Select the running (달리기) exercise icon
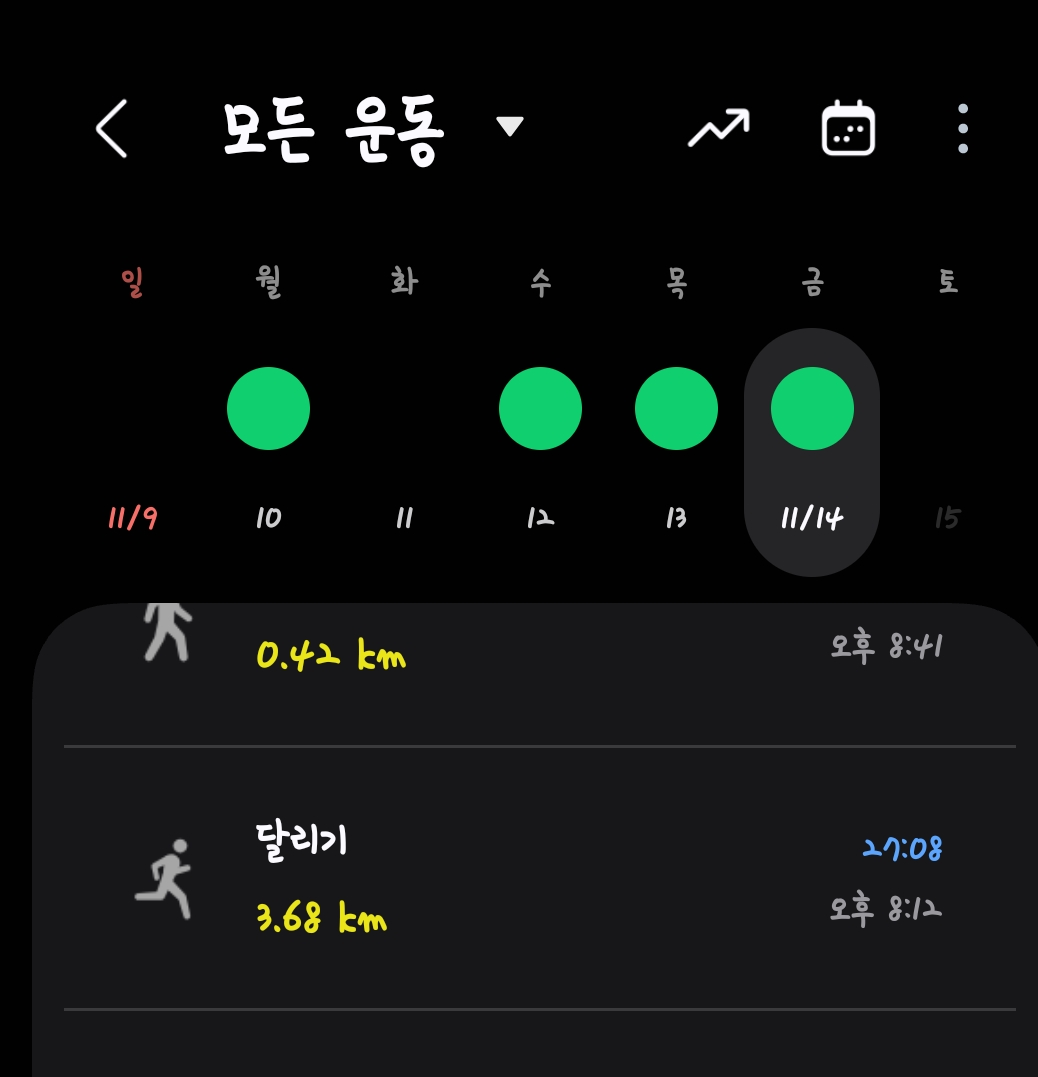The height and width of the screenshot is (1077, 1038). point(164,880)
